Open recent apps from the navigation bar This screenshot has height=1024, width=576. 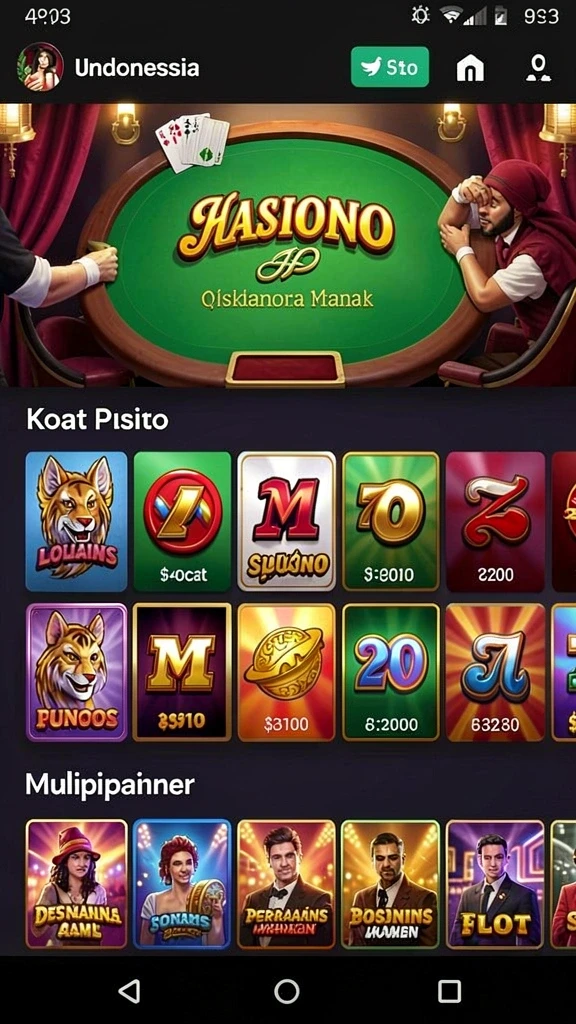449,991
